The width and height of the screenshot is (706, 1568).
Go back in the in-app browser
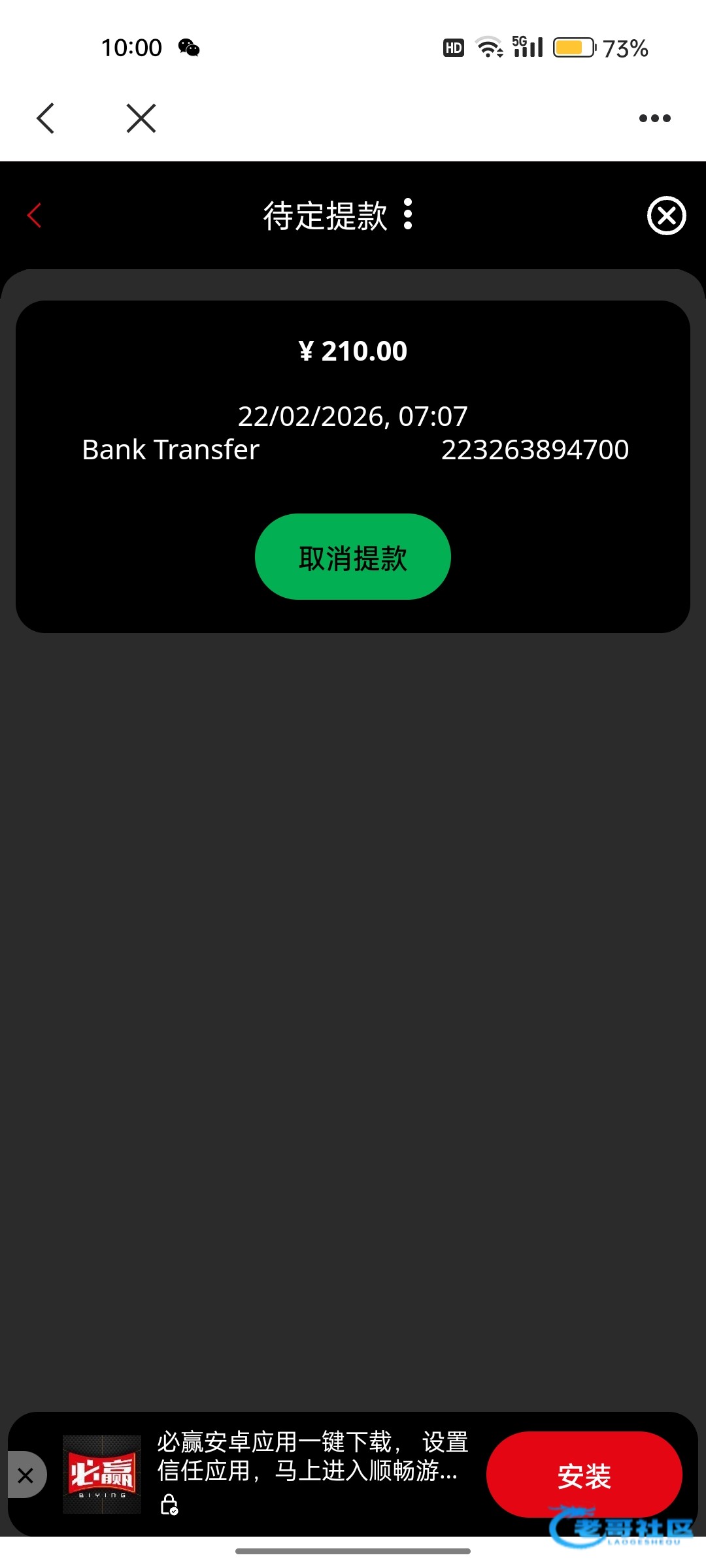(x=46, y=118)
